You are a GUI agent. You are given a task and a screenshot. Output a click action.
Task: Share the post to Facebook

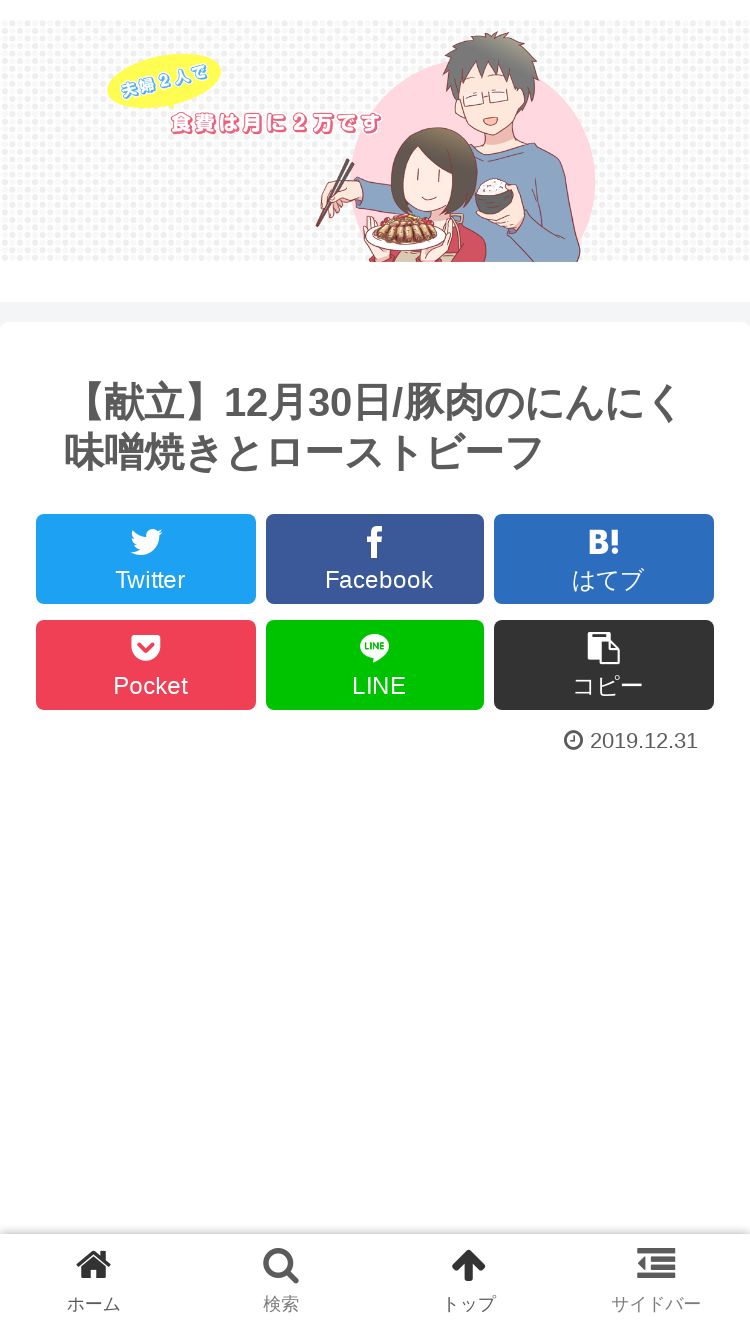[x=375, y=559]
